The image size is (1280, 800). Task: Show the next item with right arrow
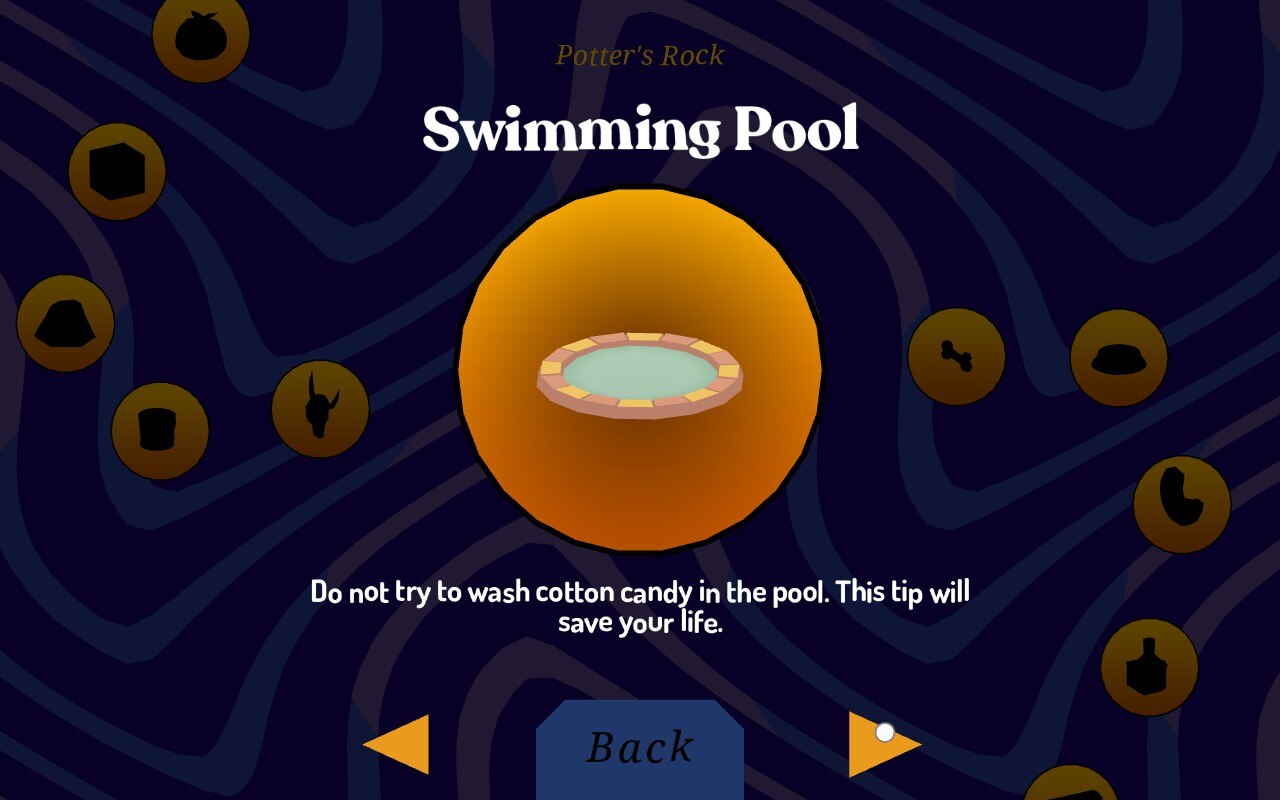(x=878, y=744)
